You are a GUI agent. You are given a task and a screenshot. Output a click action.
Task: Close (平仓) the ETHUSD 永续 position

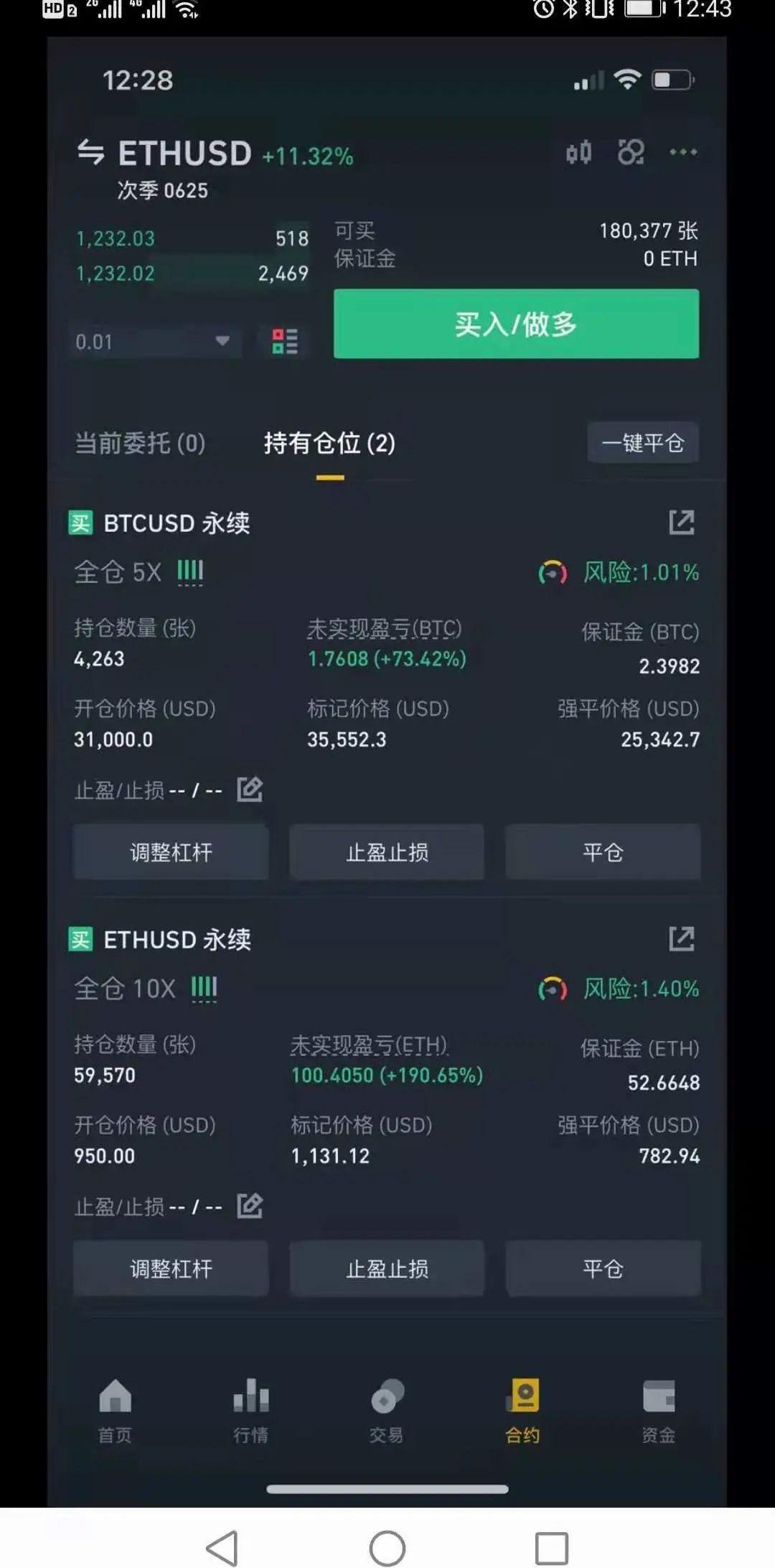[x=603, y=1269]
